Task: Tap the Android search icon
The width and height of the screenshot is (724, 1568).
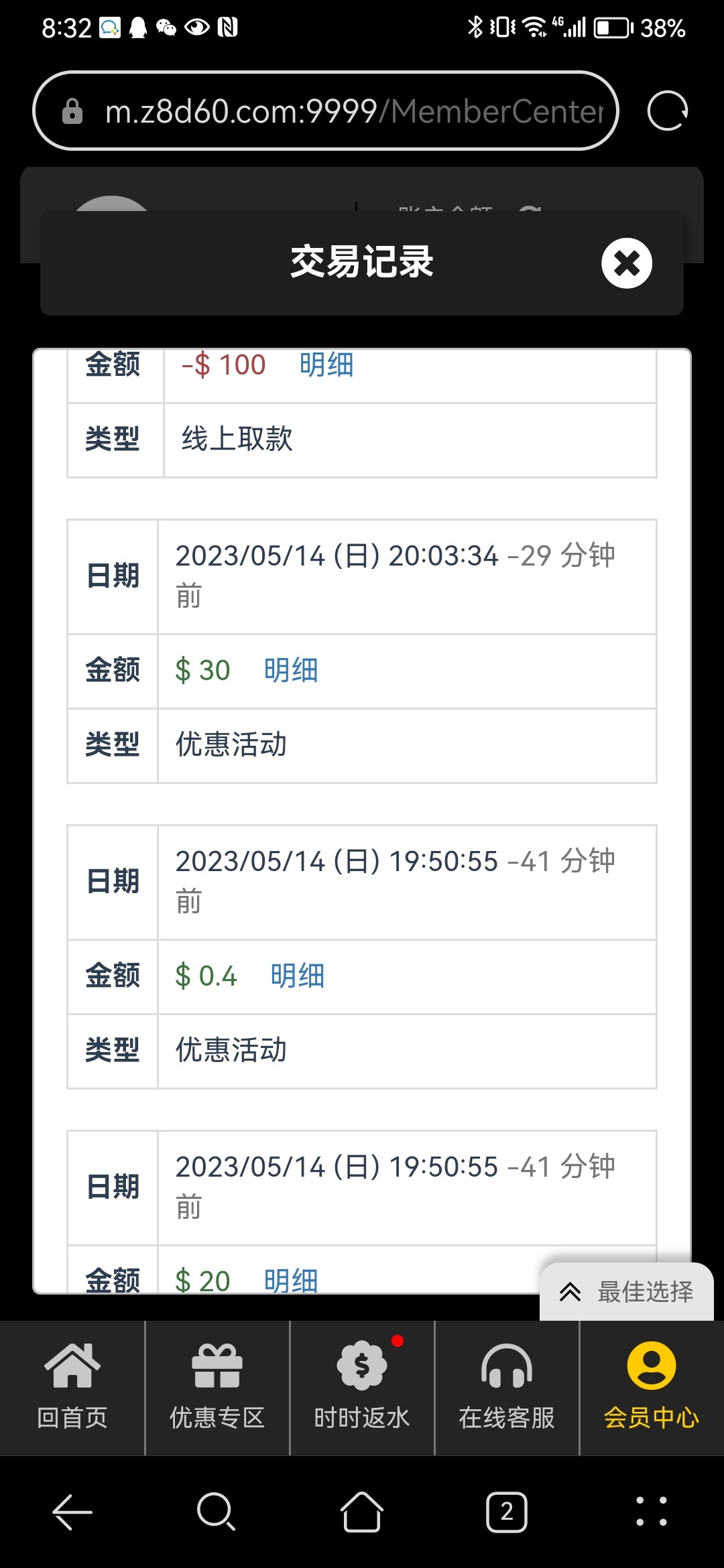Action: coord(216,1511)
